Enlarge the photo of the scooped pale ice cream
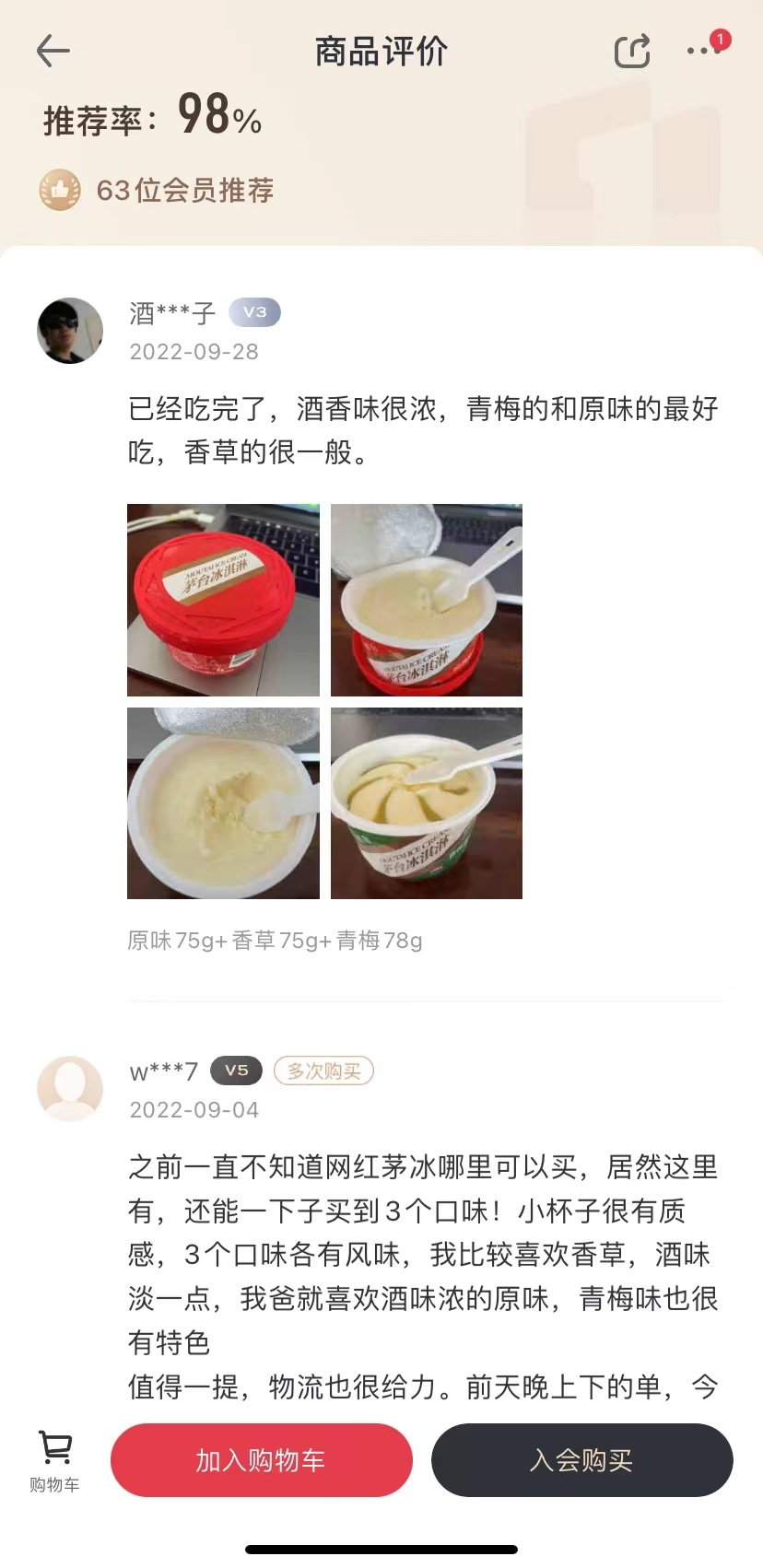This screenshot has height=1568, width=763. 223,803
